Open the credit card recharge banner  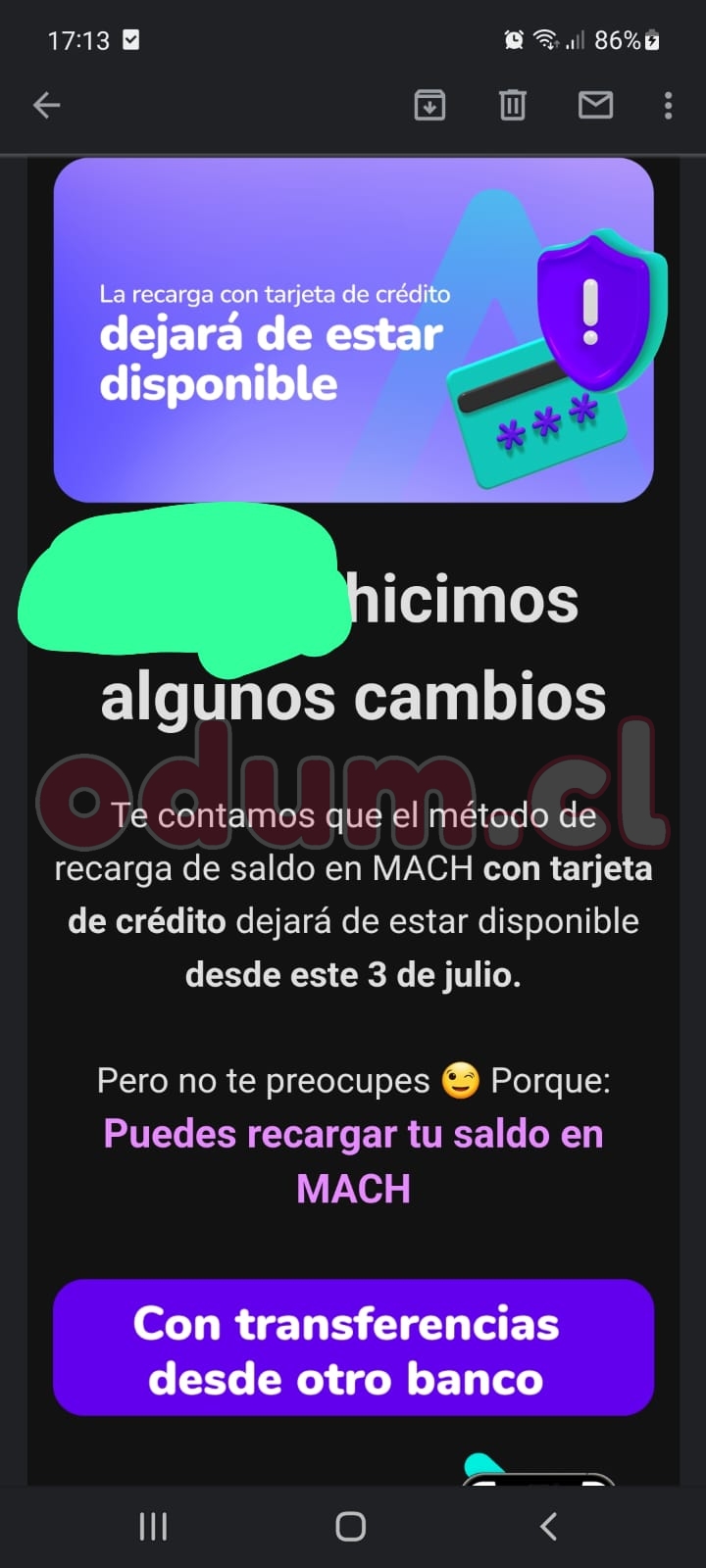click(353, 330)
